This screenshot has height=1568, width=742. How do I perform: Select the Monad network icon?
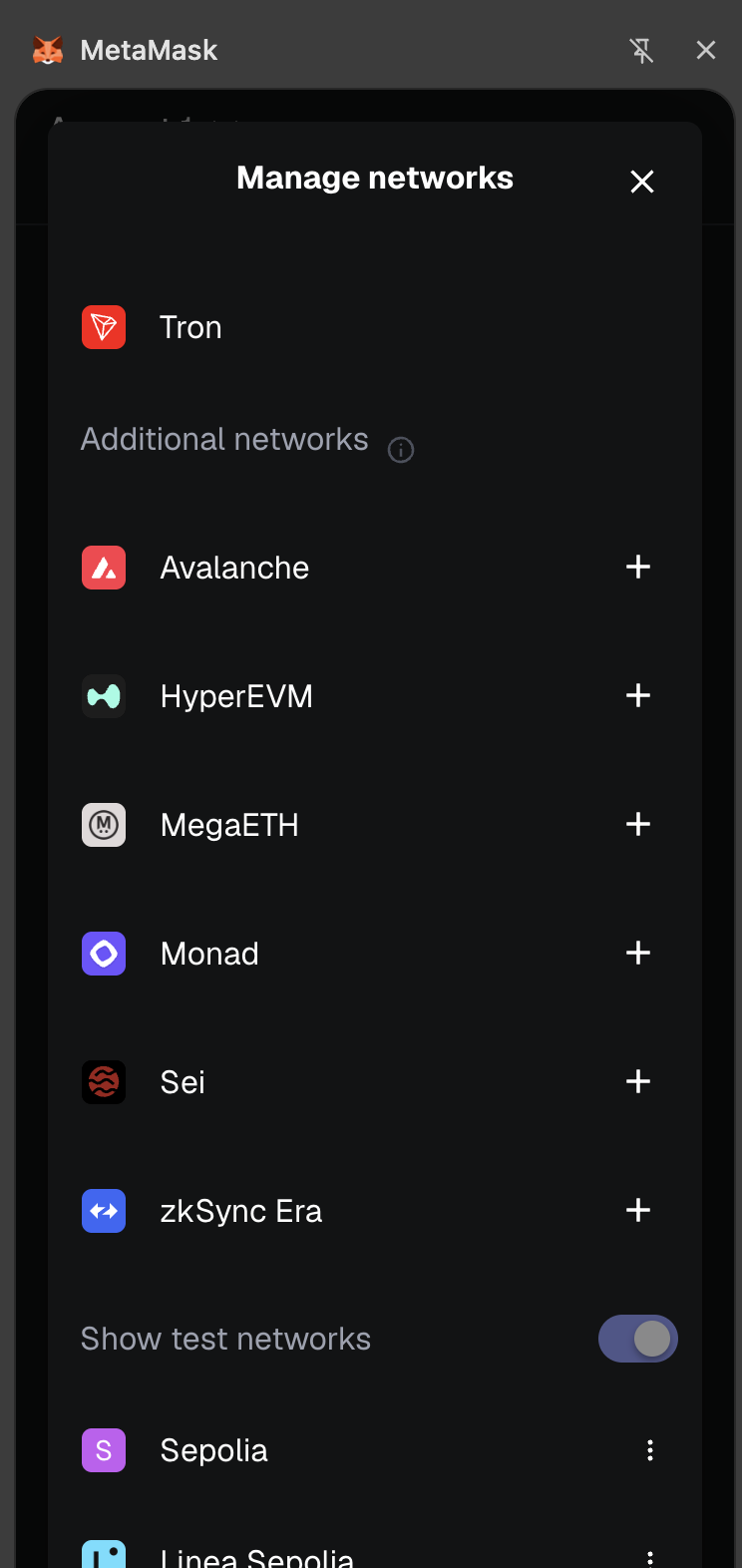coord(104,953)
